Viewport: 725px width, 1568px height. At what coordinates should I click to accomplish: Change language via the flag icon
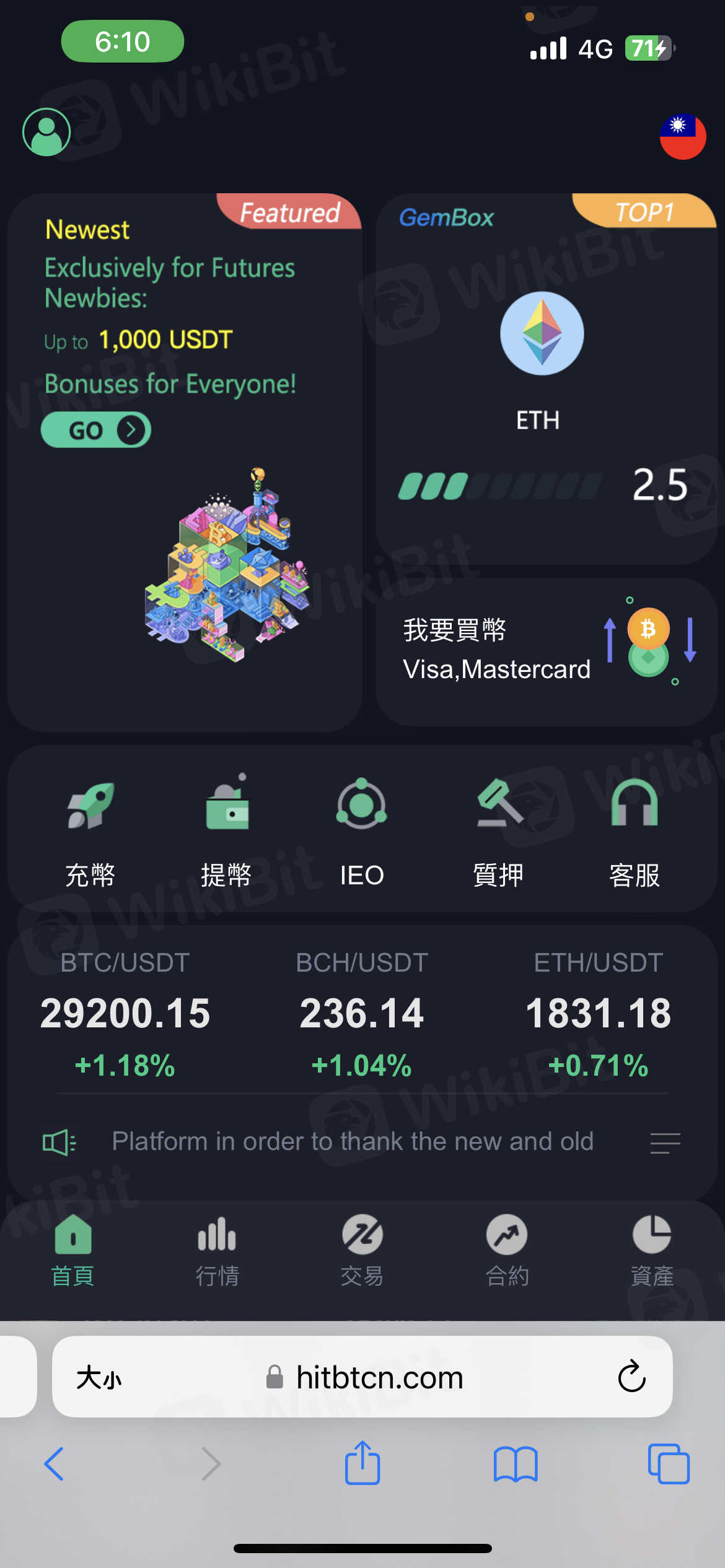coord(682,136)
